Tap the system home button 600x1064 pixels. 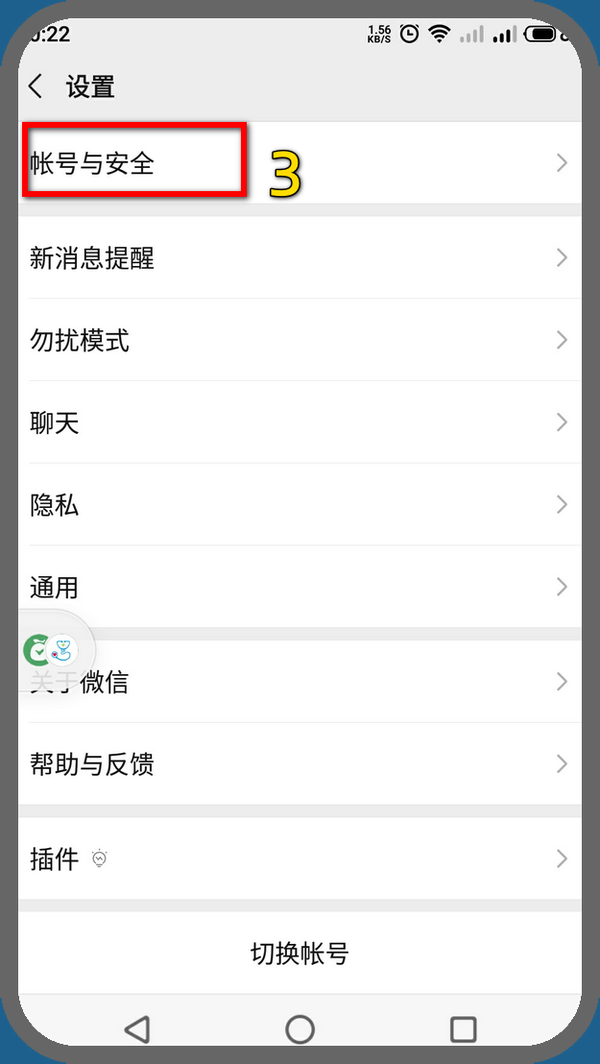[300, 1029]
